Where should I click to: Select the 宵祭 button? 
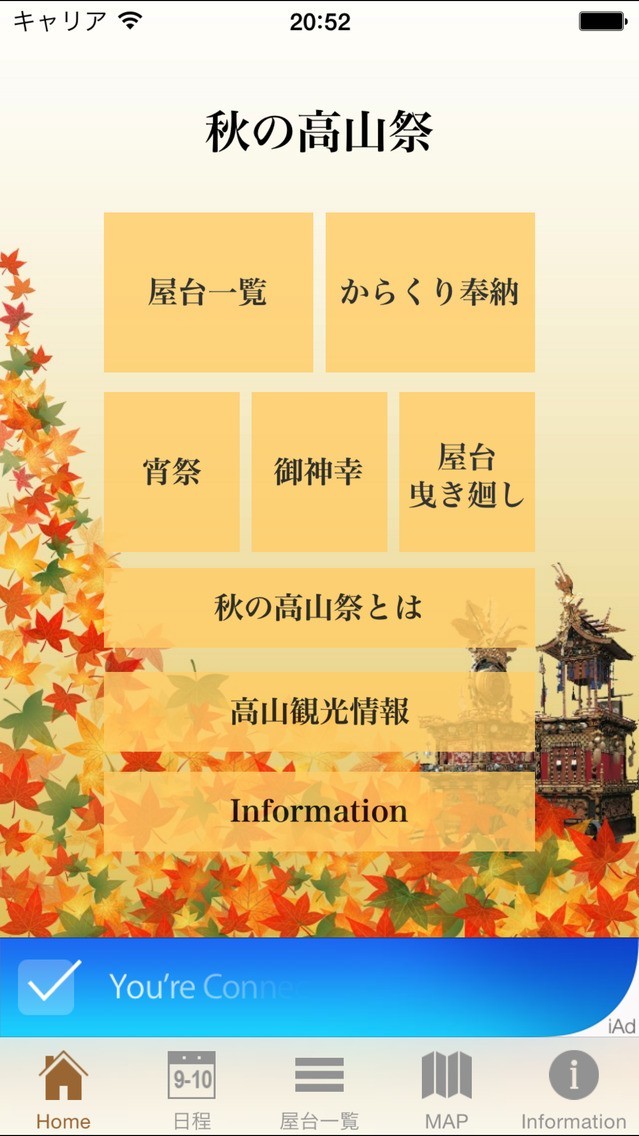(x=172, y=472)
